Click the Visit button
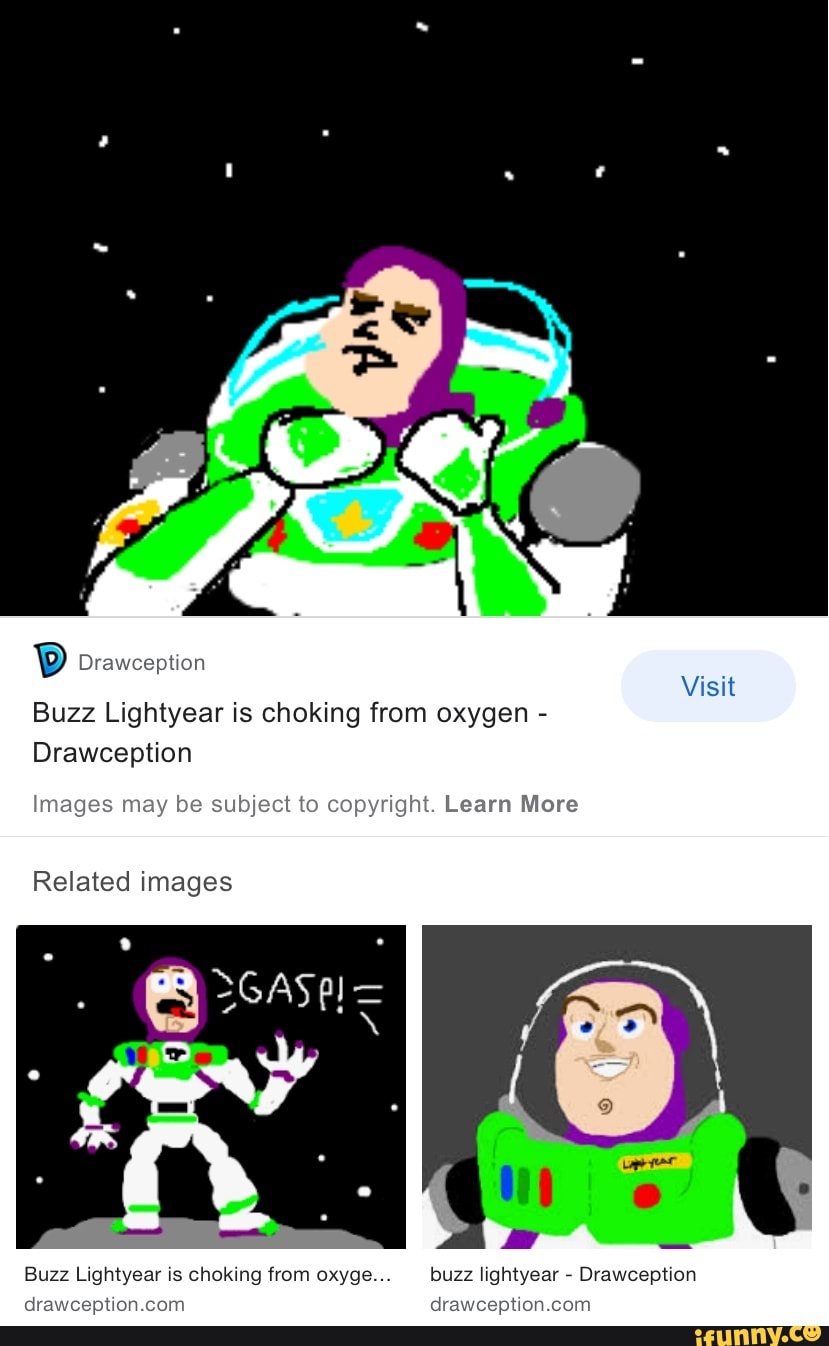This screenshot has height=1346, width=829. (708, 686)
